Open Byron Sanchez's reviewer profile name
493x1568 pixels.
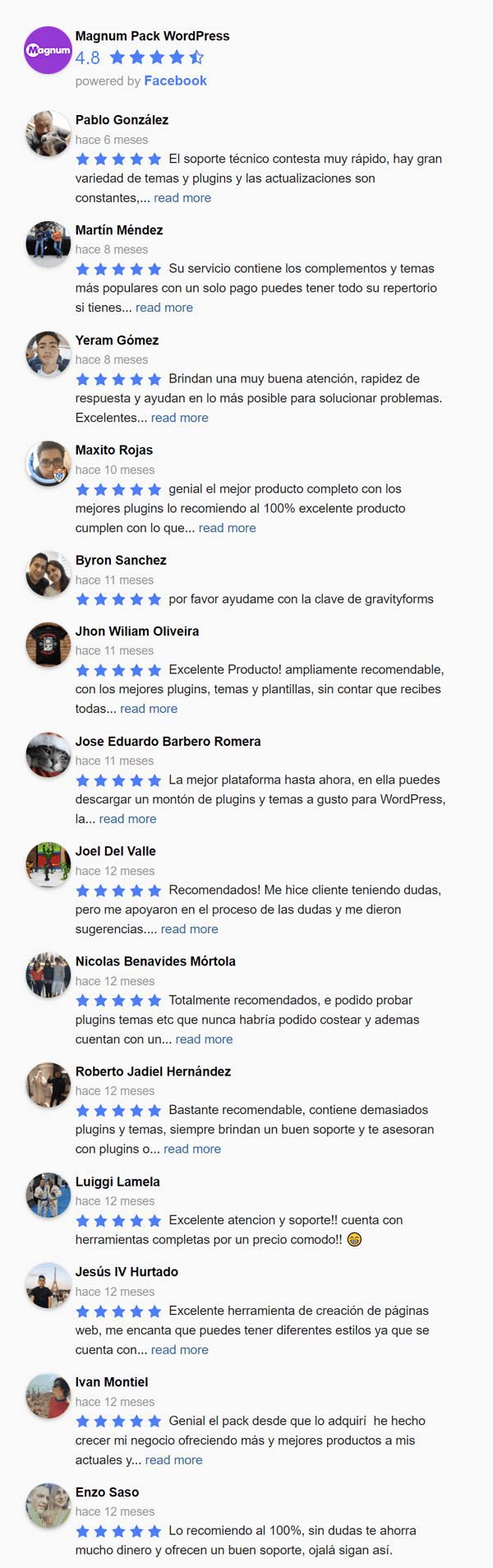tap(121, 560)
